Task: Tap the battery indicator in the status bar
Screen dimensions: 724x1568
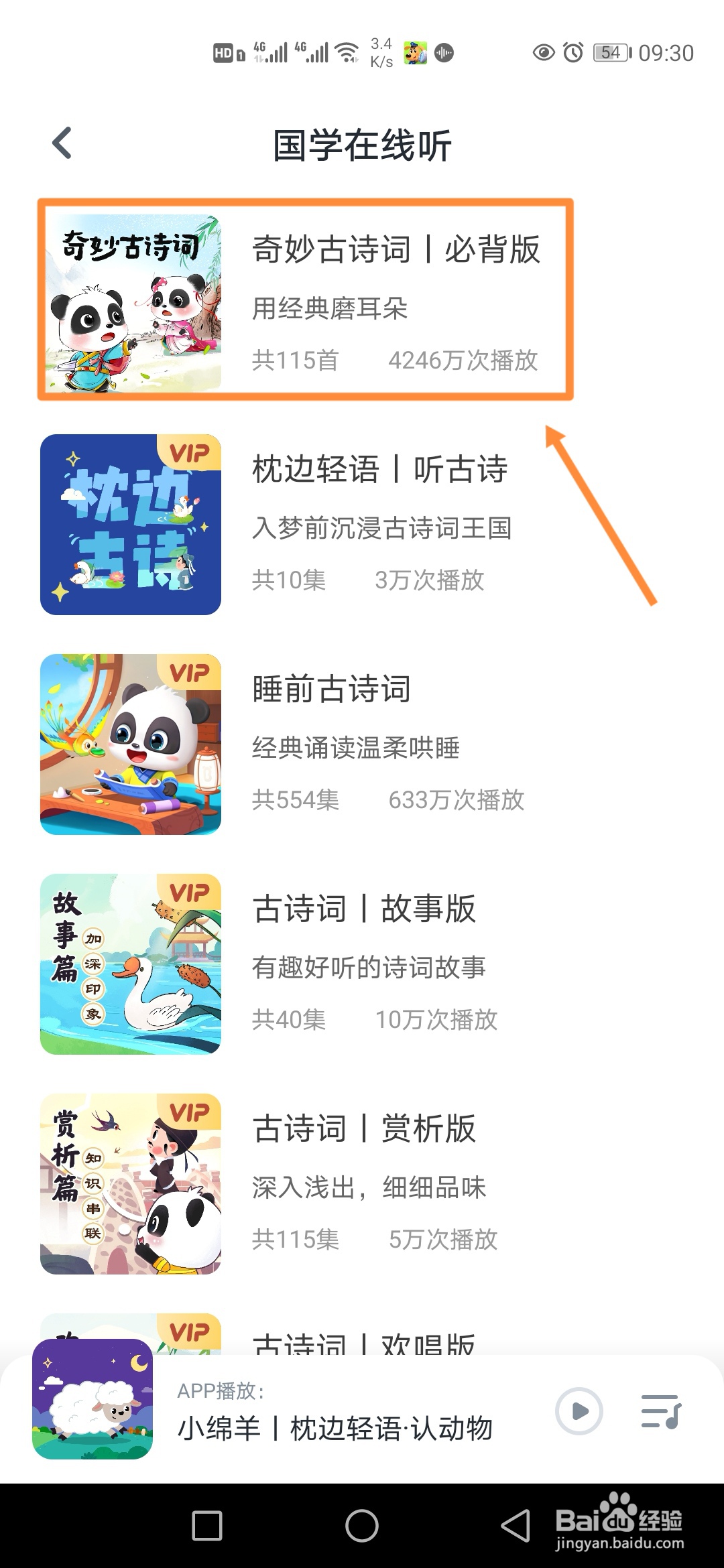Action: 610,52
